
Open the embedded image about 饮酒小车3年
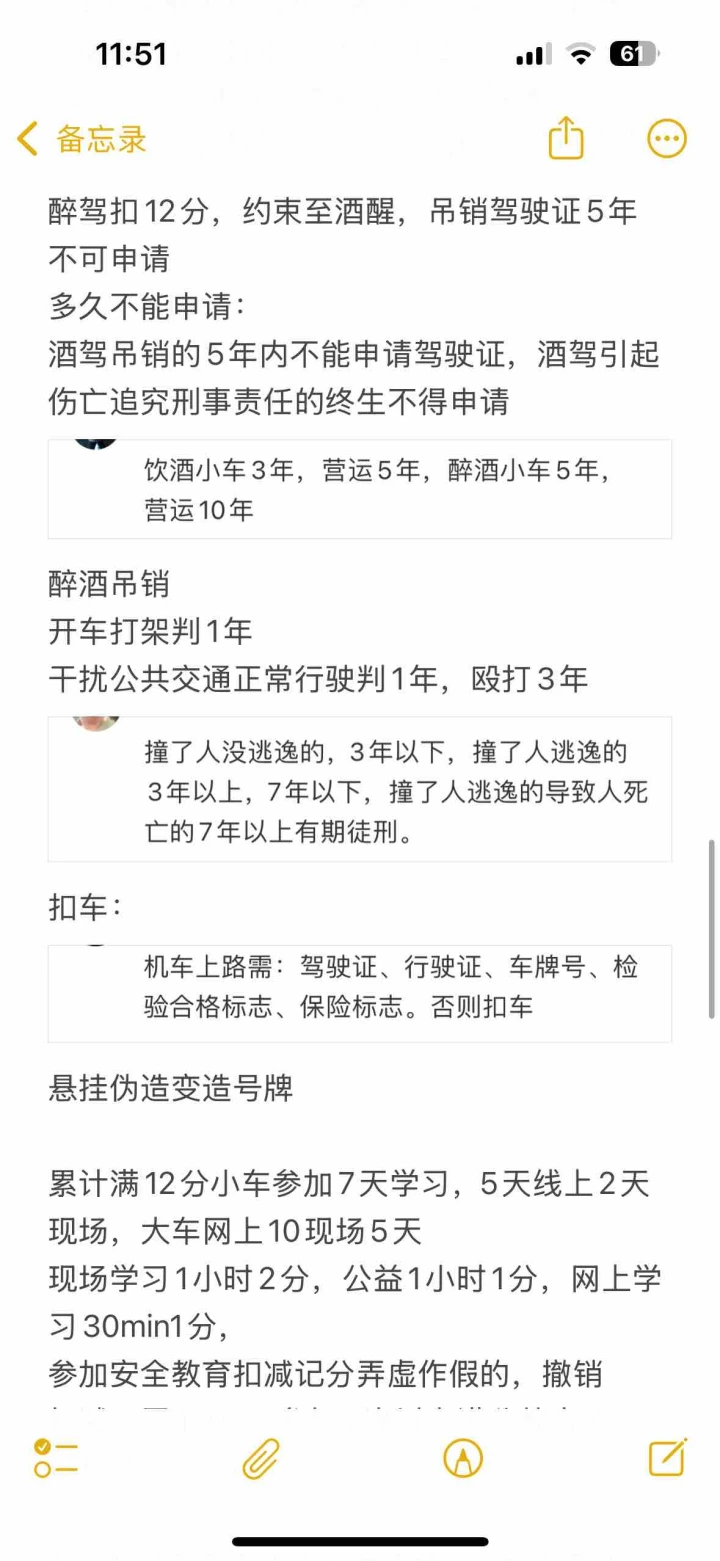point(360,489)
